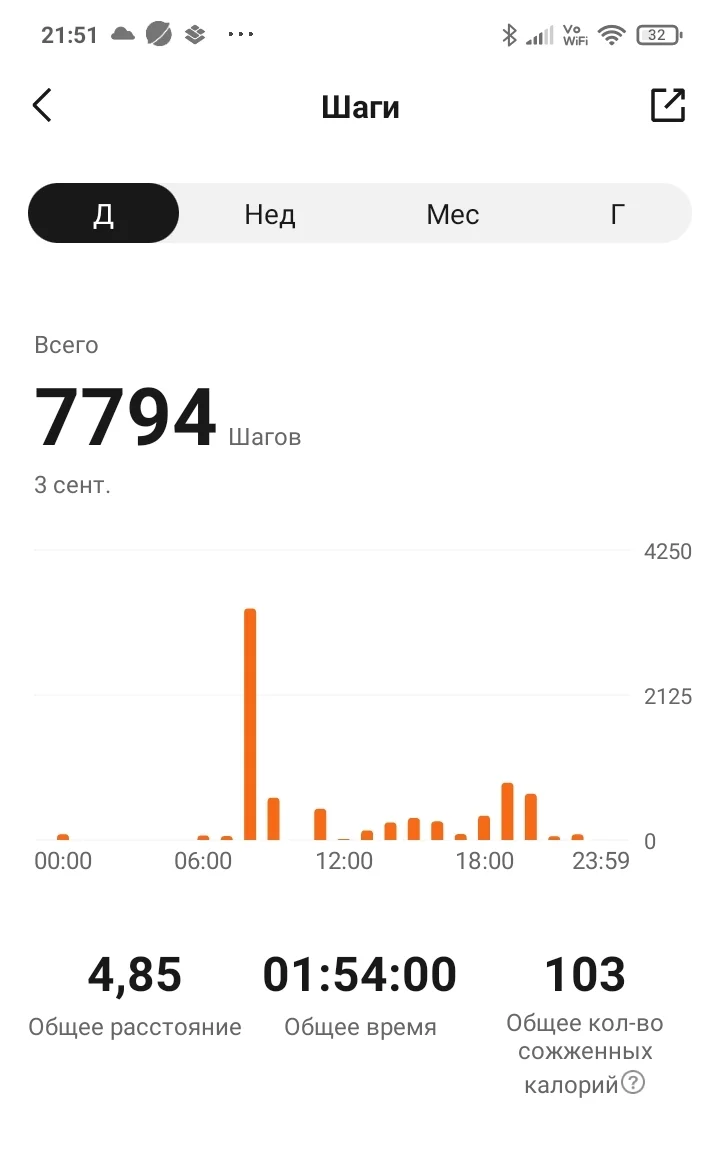
Task: Share the steps report
Action: point(667,105)
